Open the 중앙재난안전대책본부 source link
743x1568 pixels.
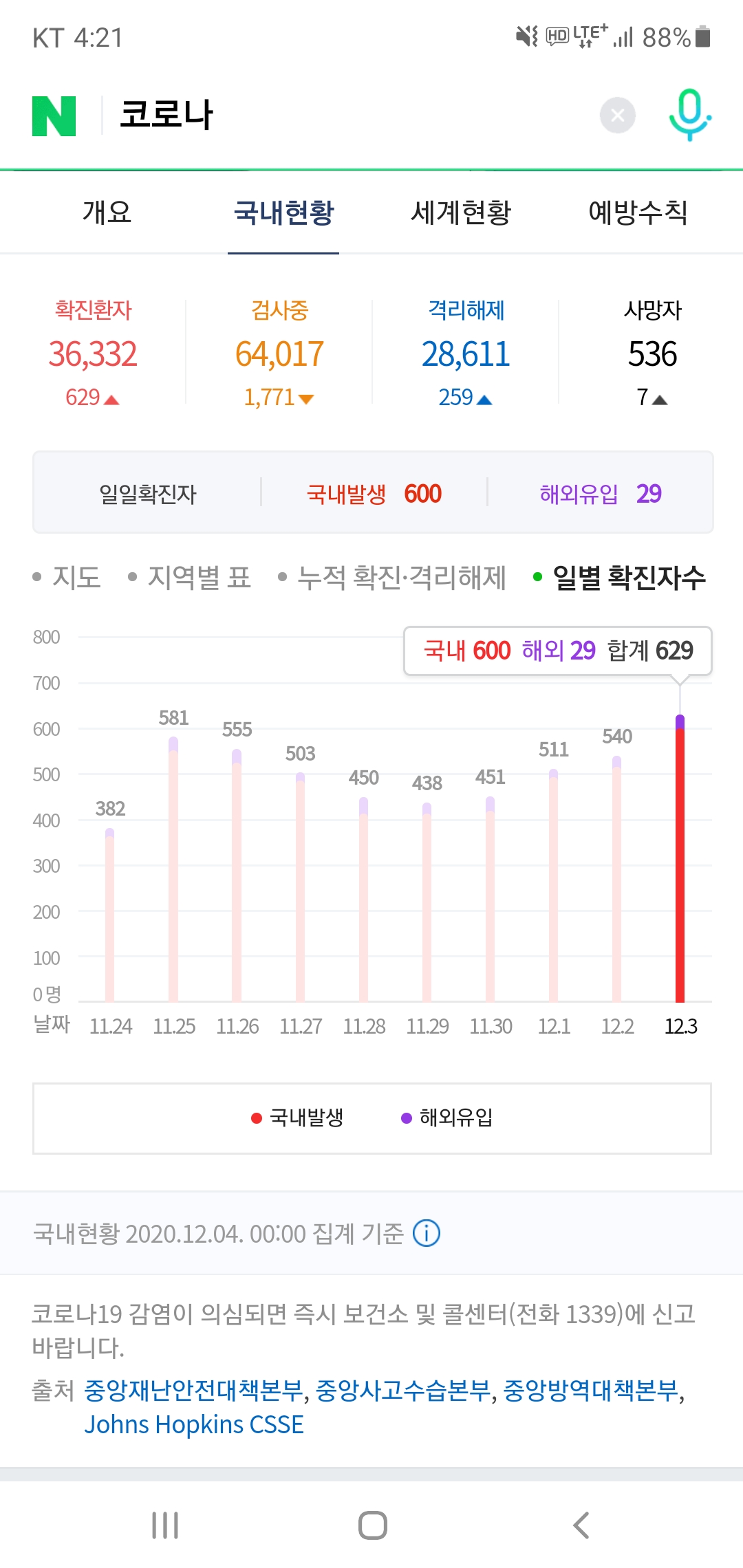click(193, 1391)
